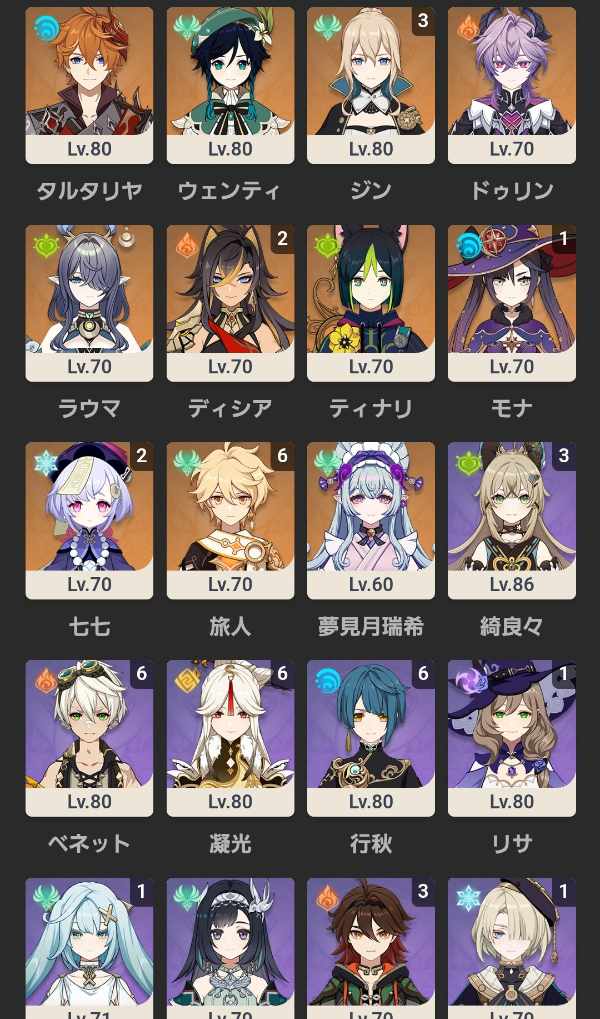The width and height of the screenshot is (600, 1019).
Task: Select the ティナリ character card
Action: click(x=371, y=303)
